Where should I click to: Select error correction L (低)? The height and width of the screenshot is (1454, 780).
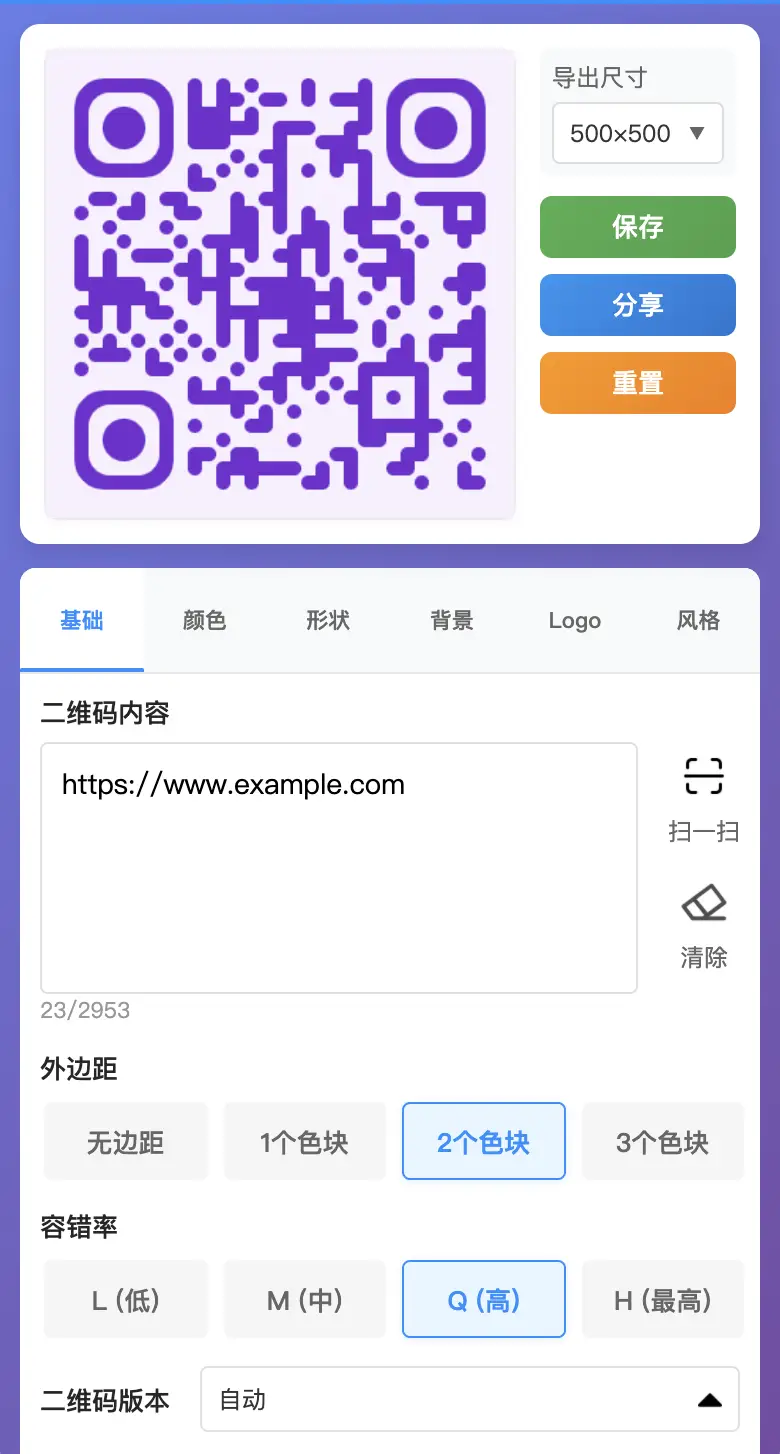125,1299
